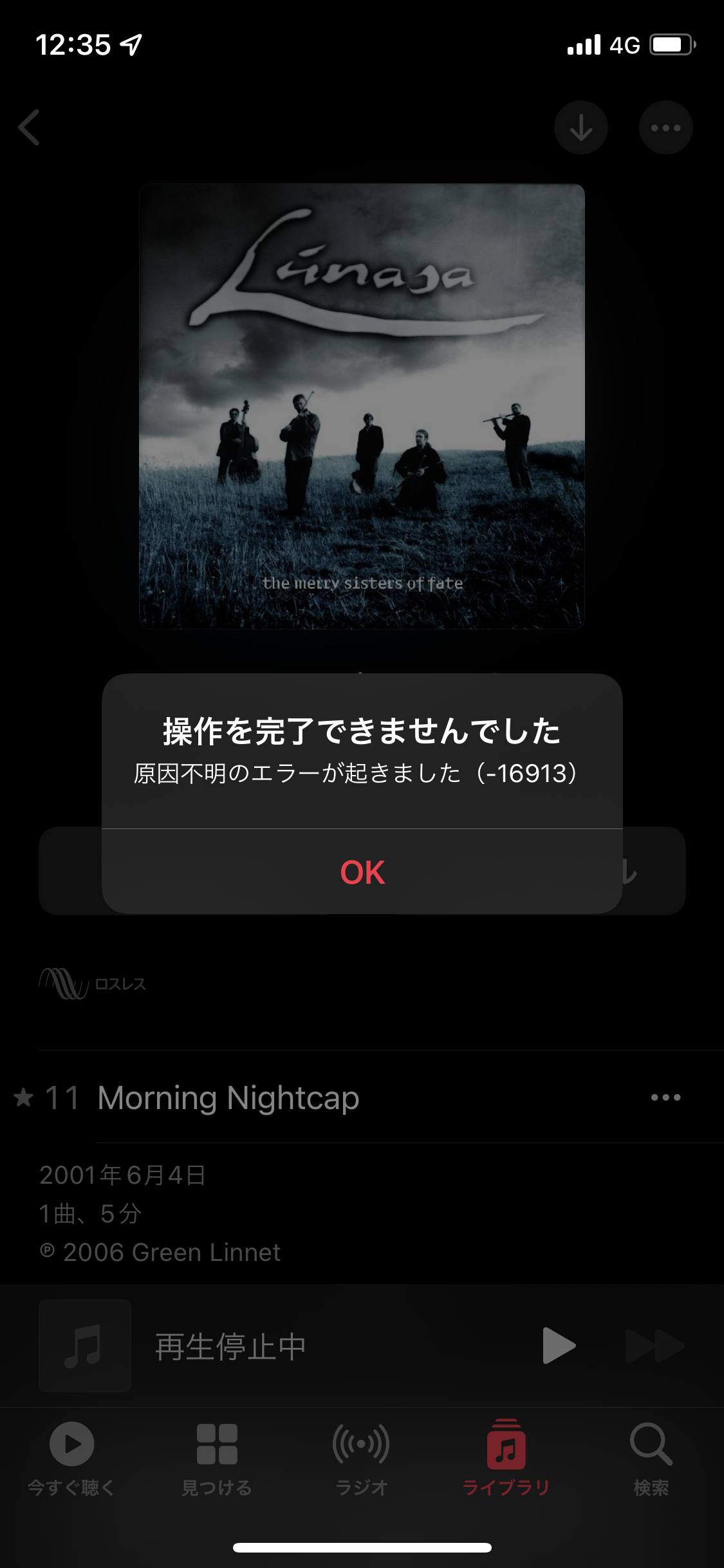Image resolution: width=724 pixels, height=1568 pixels.
Task: Go back with the top-left arrow
Action: pyautogui.click(x=30, y=127)
